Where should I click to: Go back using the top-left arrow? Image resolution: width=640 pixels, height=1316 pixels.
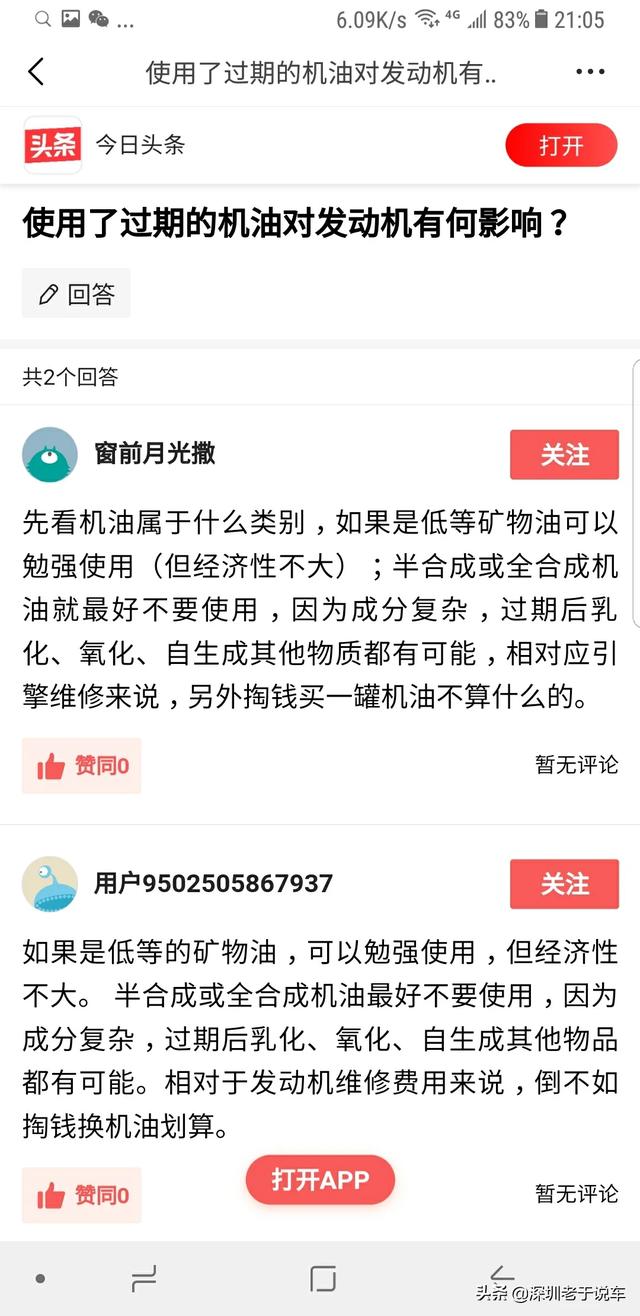point(36,72)
